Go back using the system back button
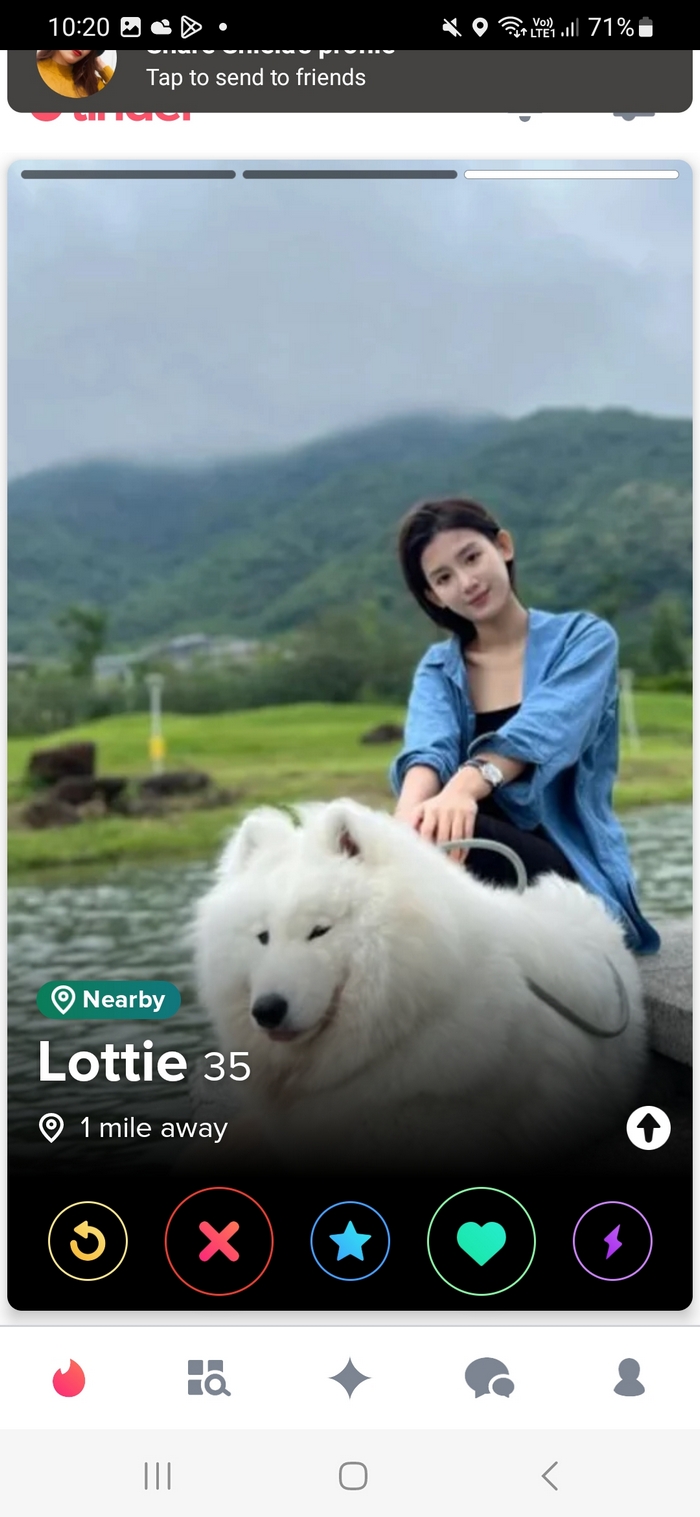Viewport: 700px width, 1517px height. (549, 1475)
